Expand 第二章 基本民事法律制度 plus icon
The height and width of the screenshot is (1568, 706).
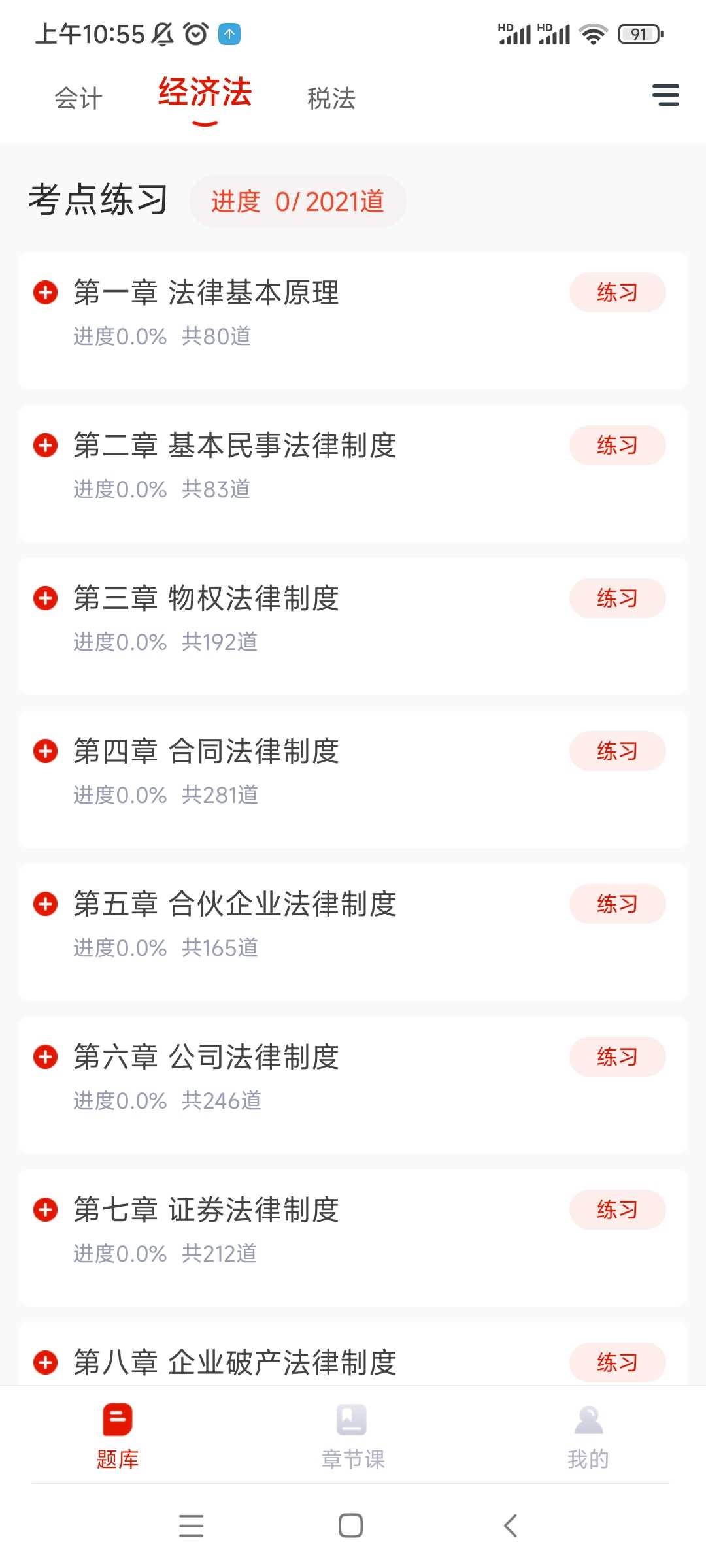[45, 446]
